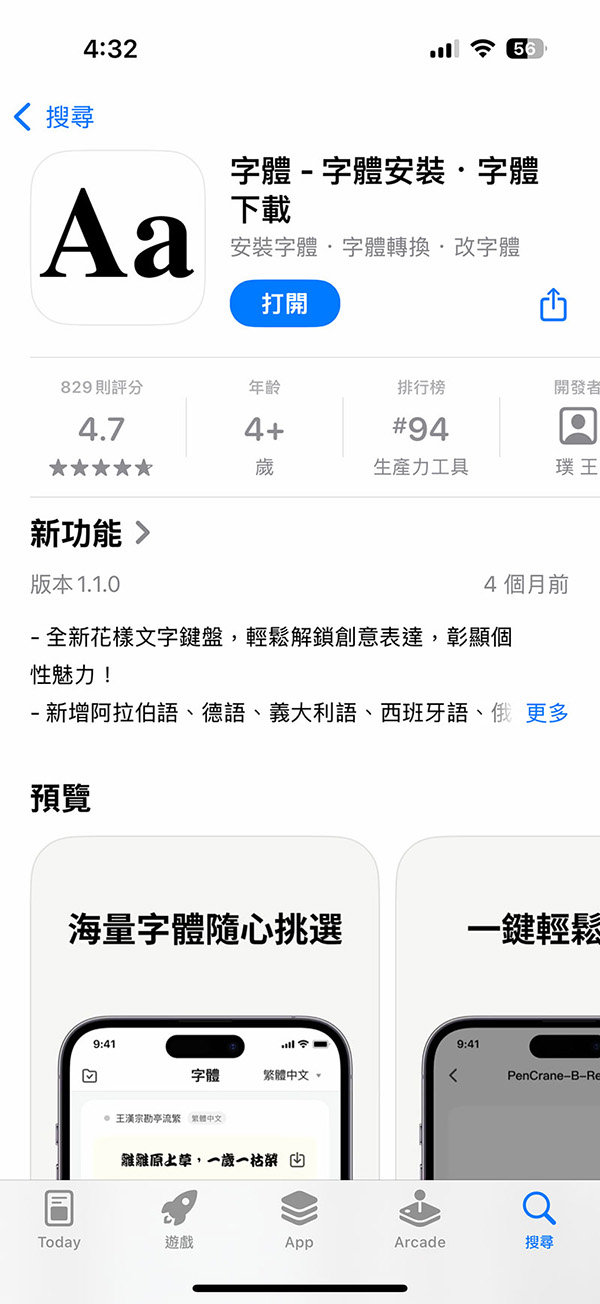Open 新功能 version history
The image size is (600, 1304).
(90, 533)
